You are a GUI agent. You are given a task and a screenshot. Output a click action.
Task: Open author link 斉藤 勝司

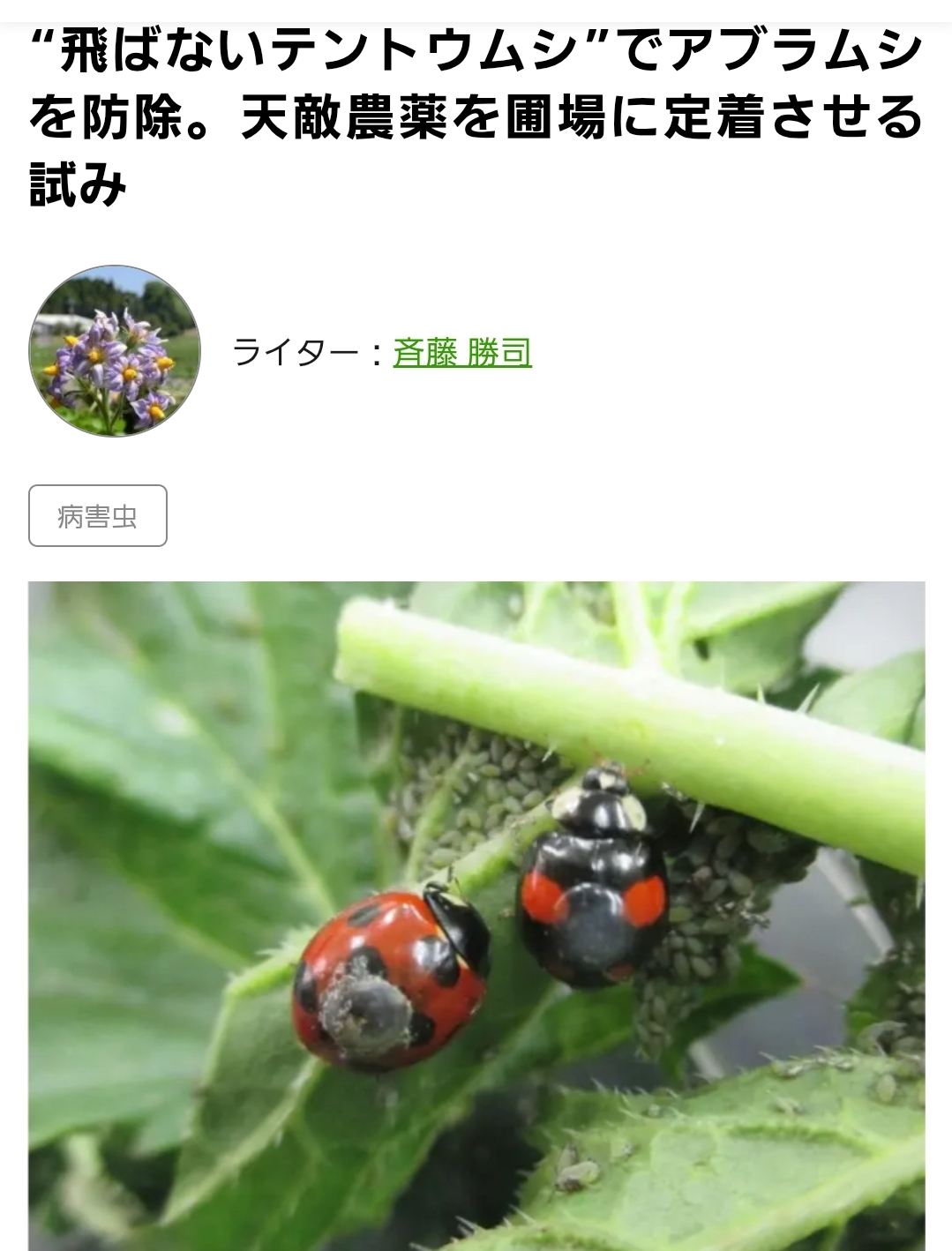coord(462,352)
